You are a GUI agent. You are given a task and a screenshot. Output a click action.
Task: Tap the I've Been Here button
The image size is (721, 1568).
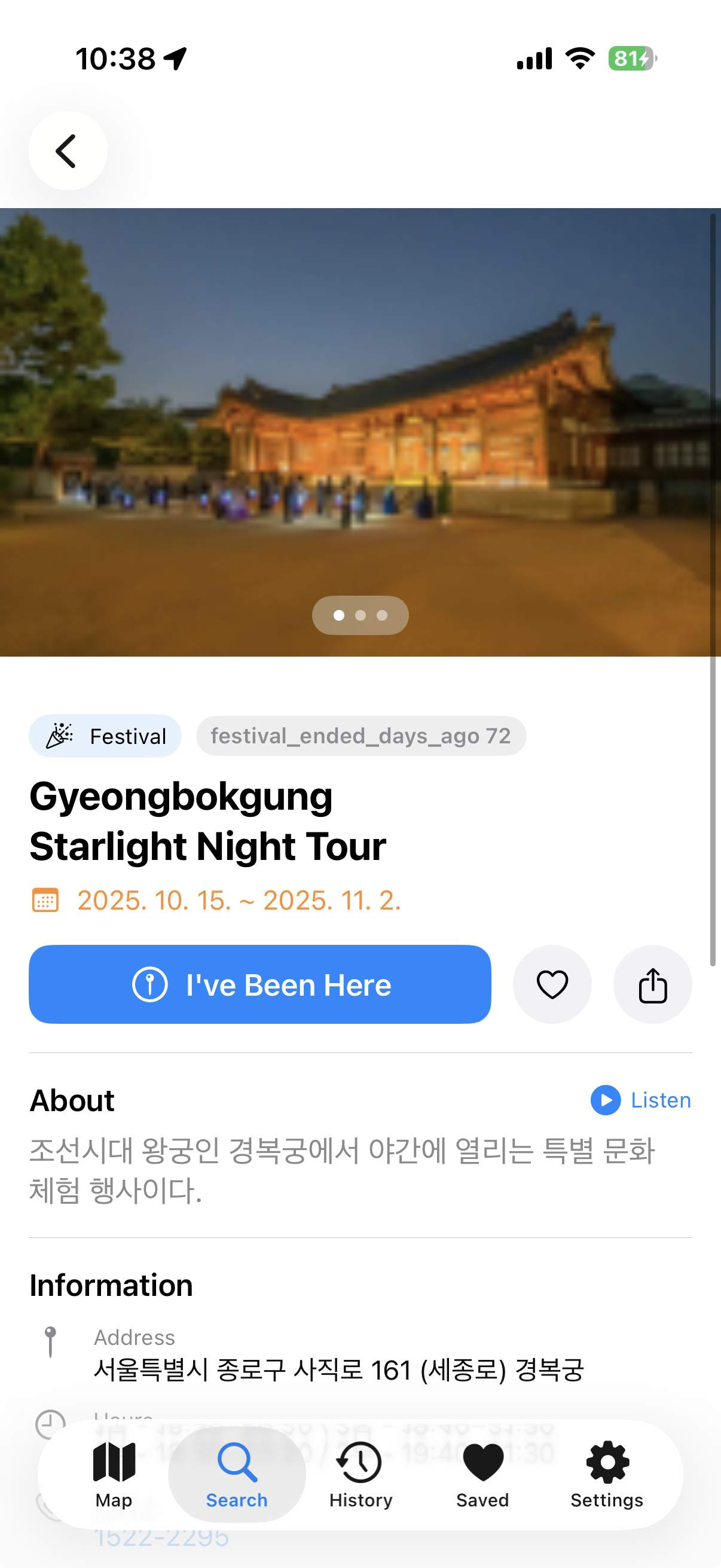coord(260,984)
